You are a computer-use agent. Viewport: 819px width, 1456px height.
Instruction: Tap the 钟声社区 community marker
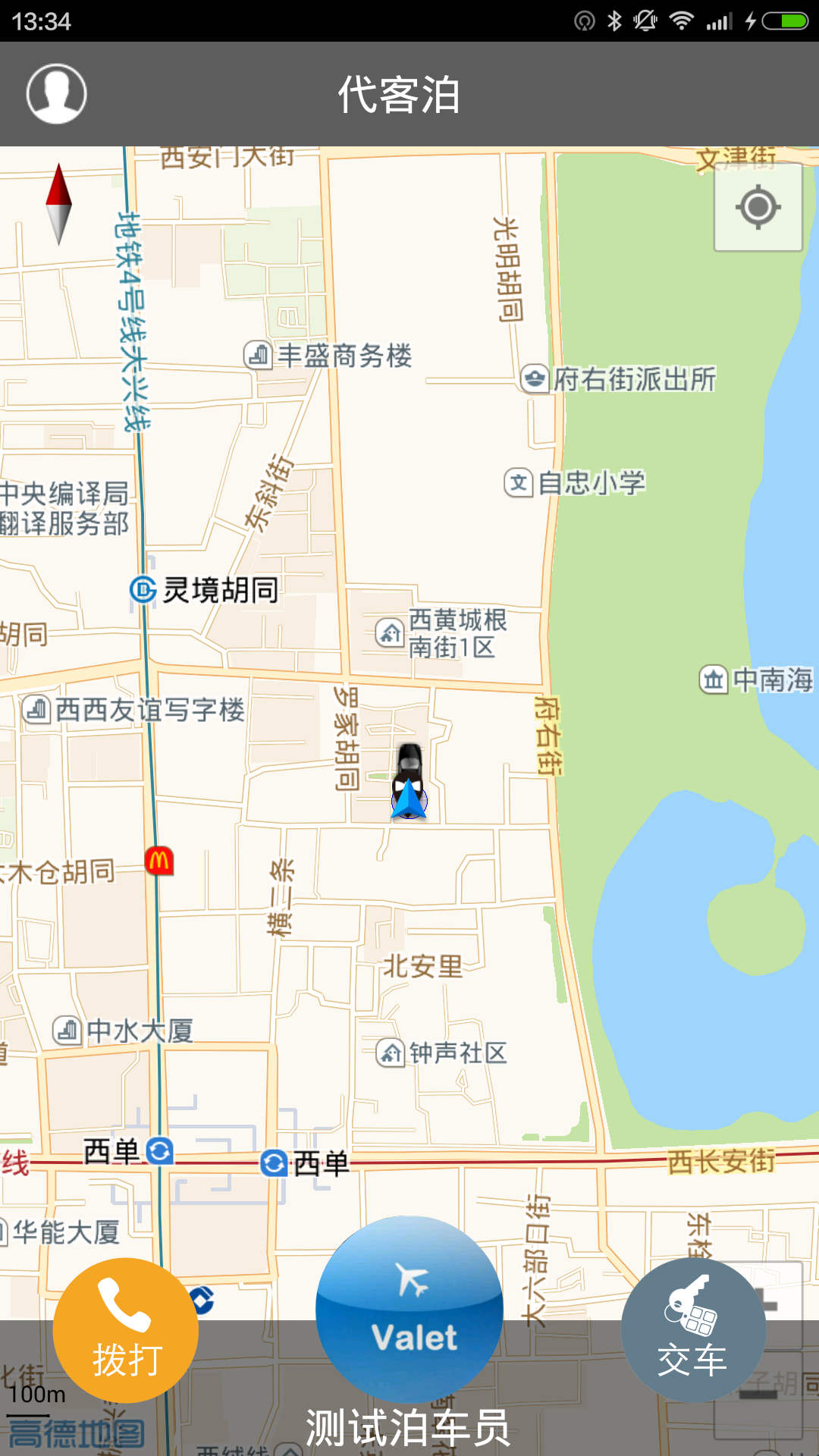391,1053
